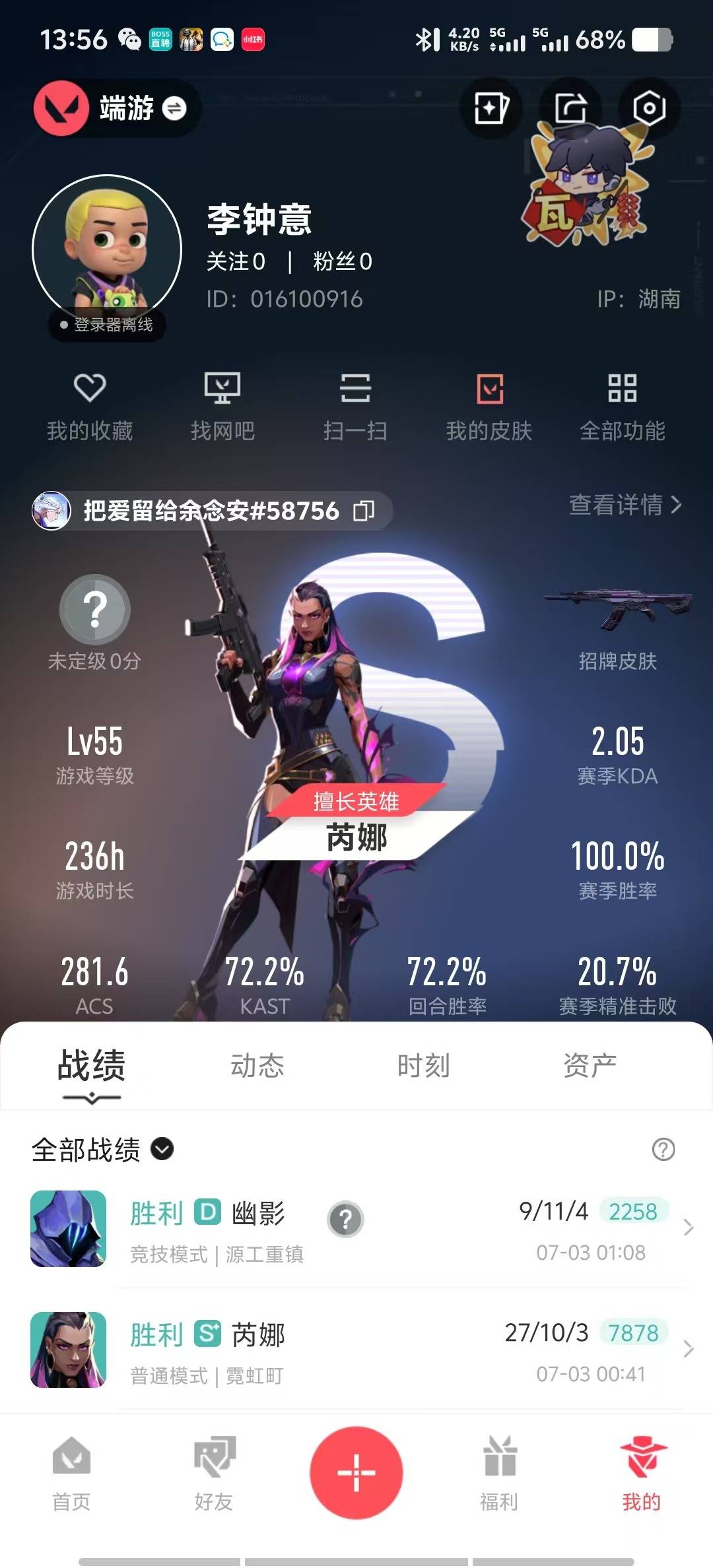Switch to the 动态 tab
This screenshot has height=1568, width=713.
pyautogui.click(x=257, y=1066)
